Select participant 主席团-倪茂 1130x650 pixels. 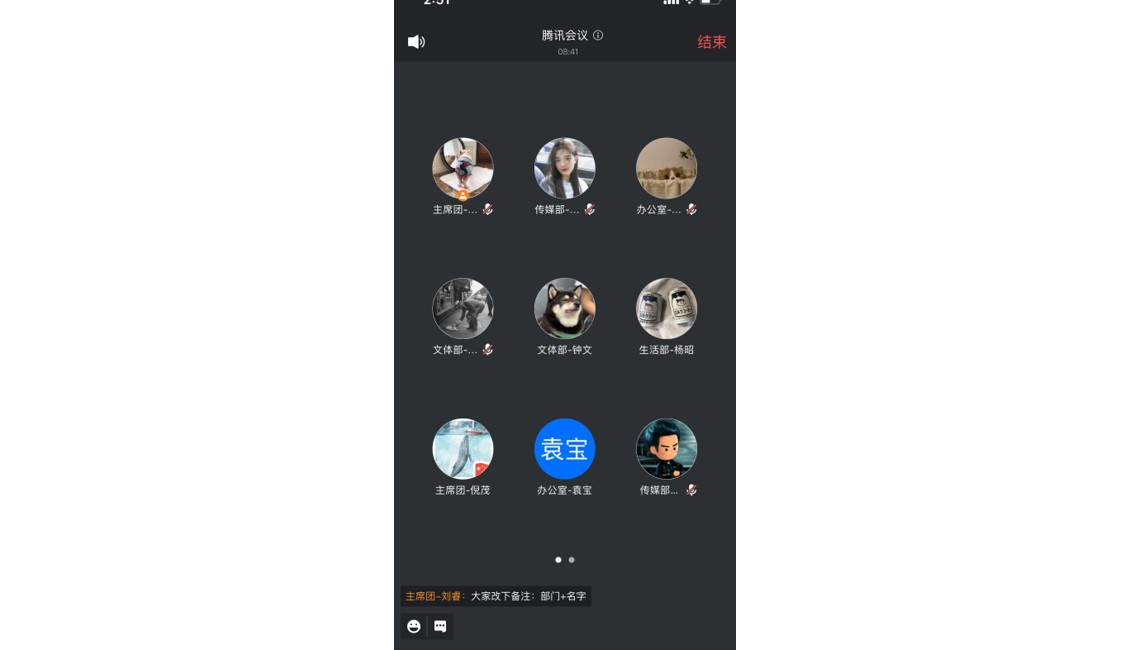(x=462, y=449)
